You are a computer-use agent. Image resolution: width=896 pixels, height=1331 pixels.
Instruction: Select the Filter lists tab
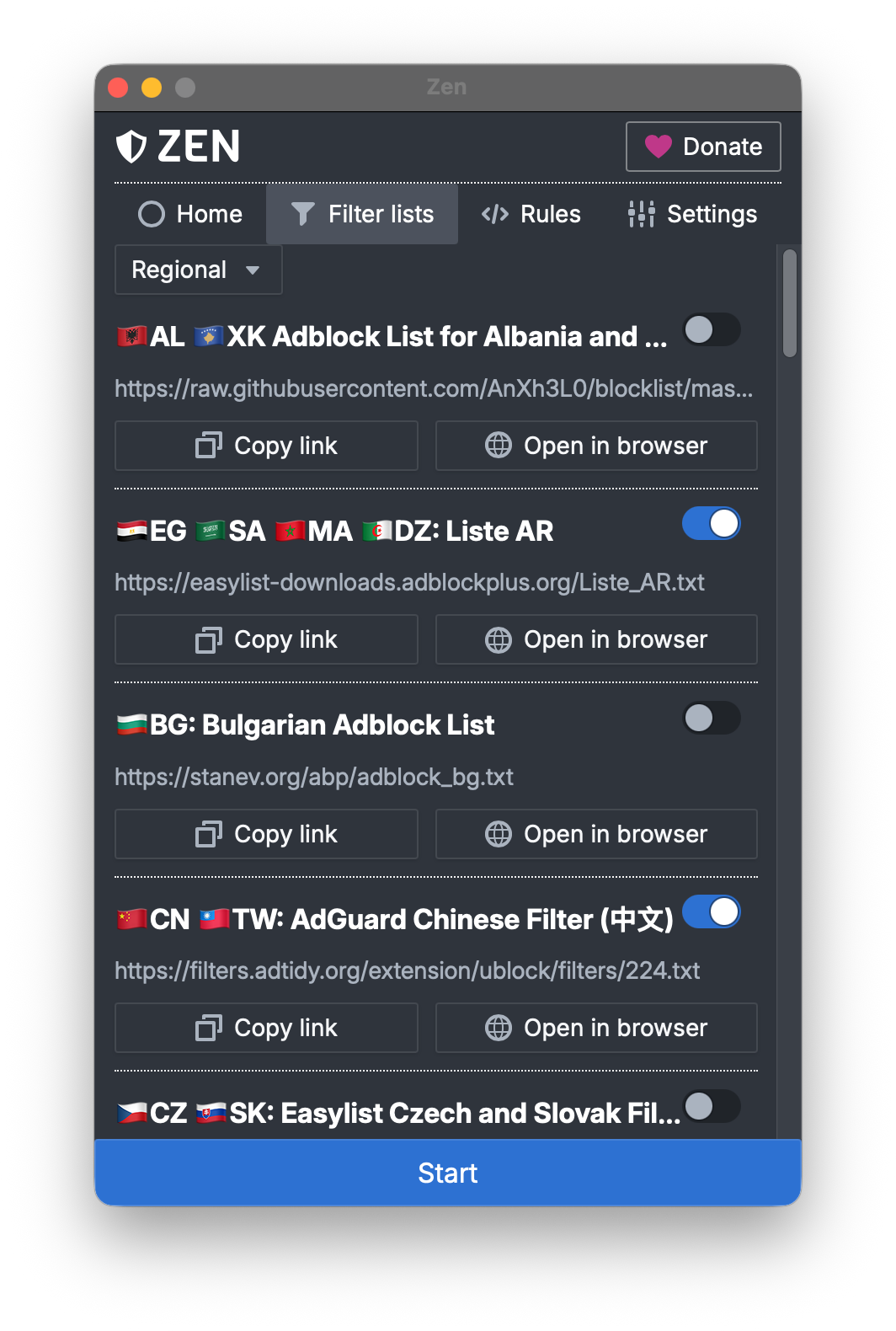[362, 214]
